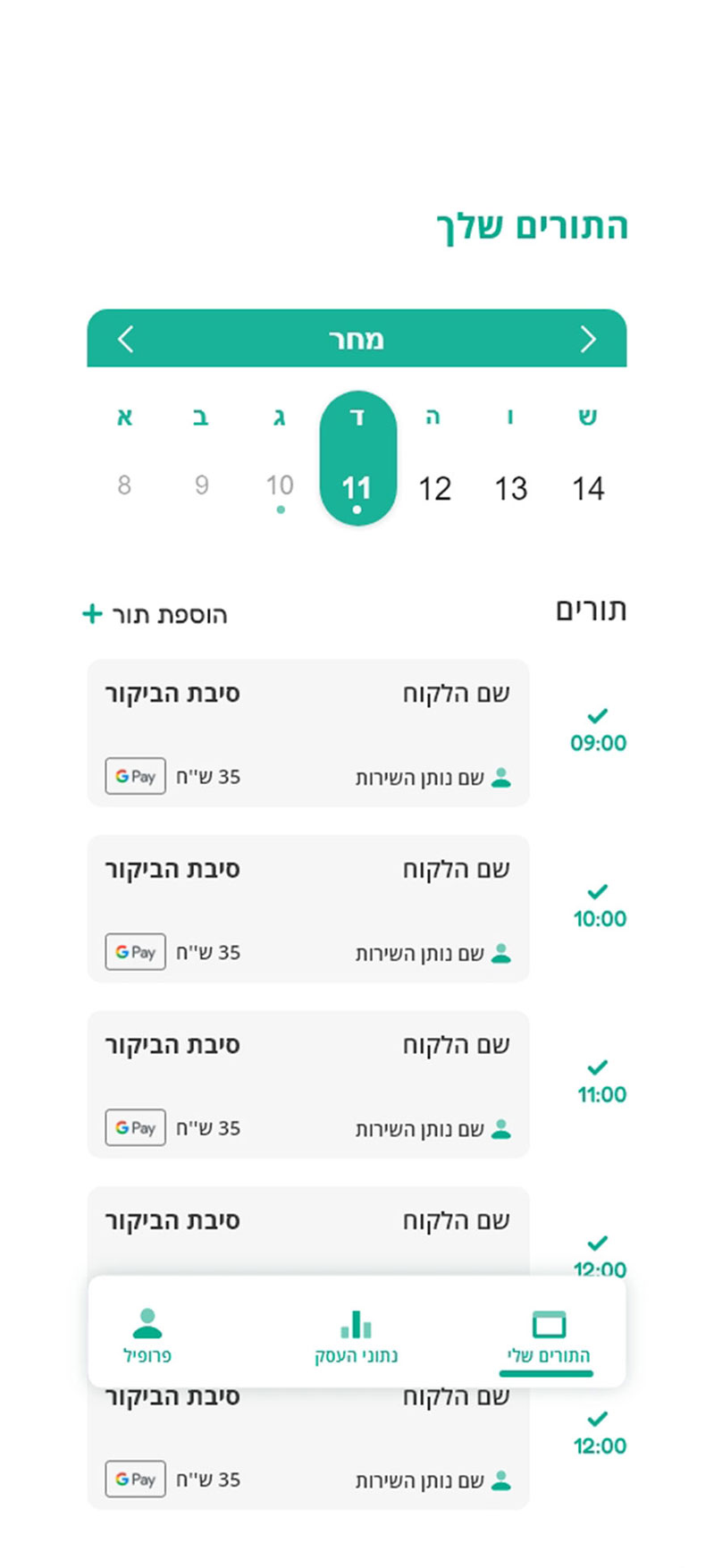Select day 14 in the calendar
Image resolution: width=714 pixels, height=1568 pixels.
588,488
